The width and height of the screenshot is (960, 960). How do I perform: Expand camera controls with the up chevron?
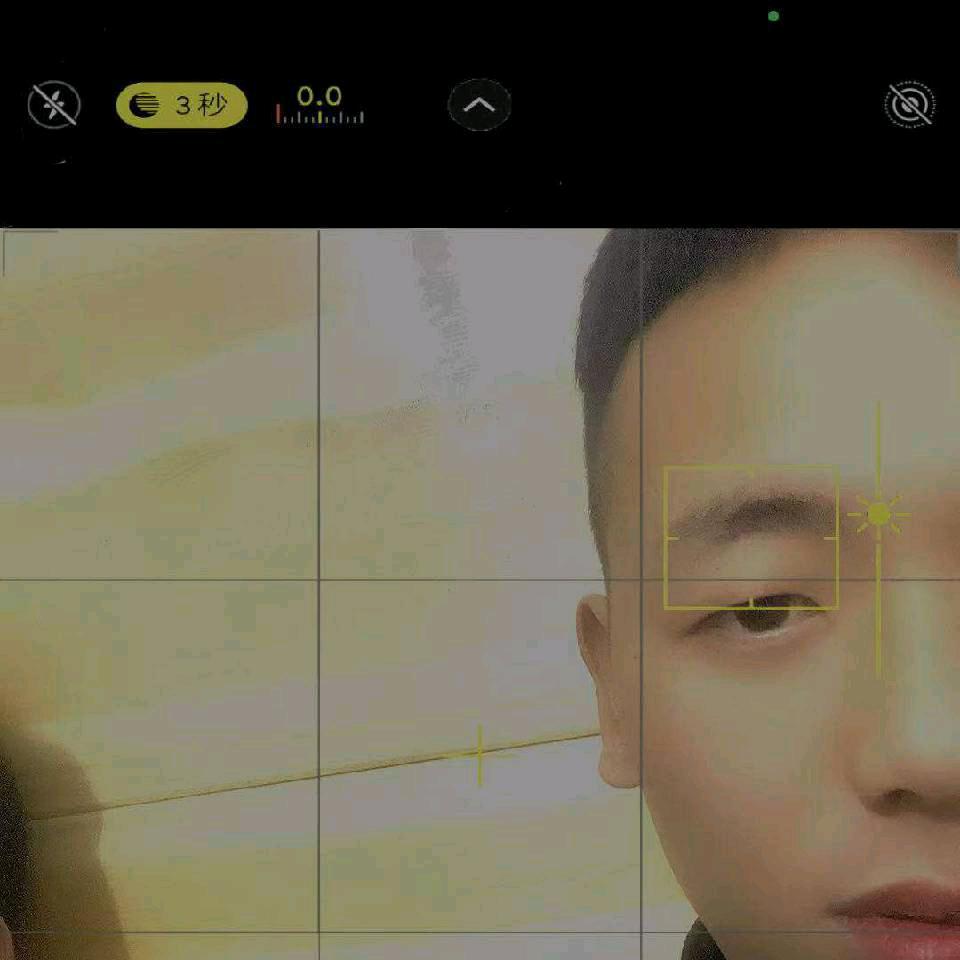pos(480,106)
